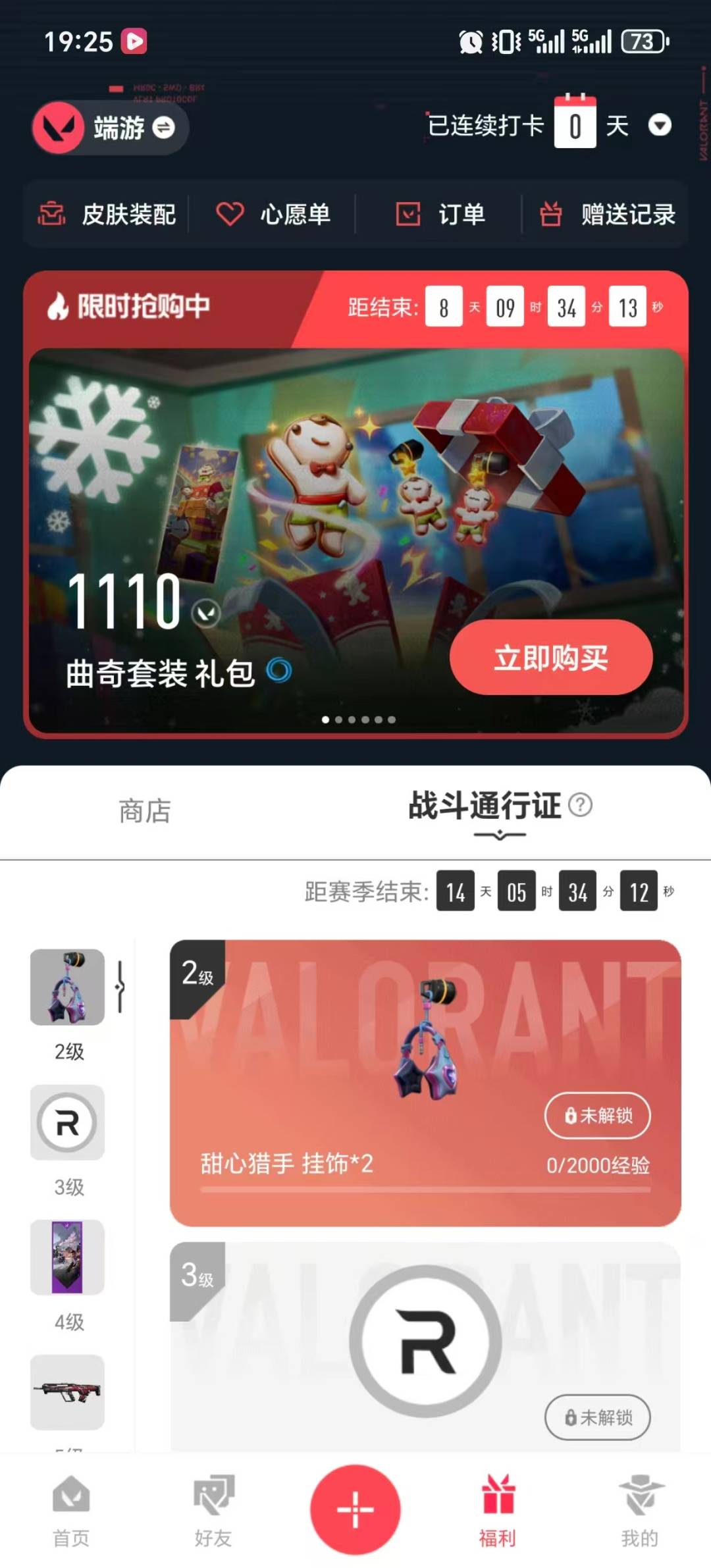The image size is (711, 1568).
Task: Tap 立即购买 to buy the bundle
Action: 550,658
